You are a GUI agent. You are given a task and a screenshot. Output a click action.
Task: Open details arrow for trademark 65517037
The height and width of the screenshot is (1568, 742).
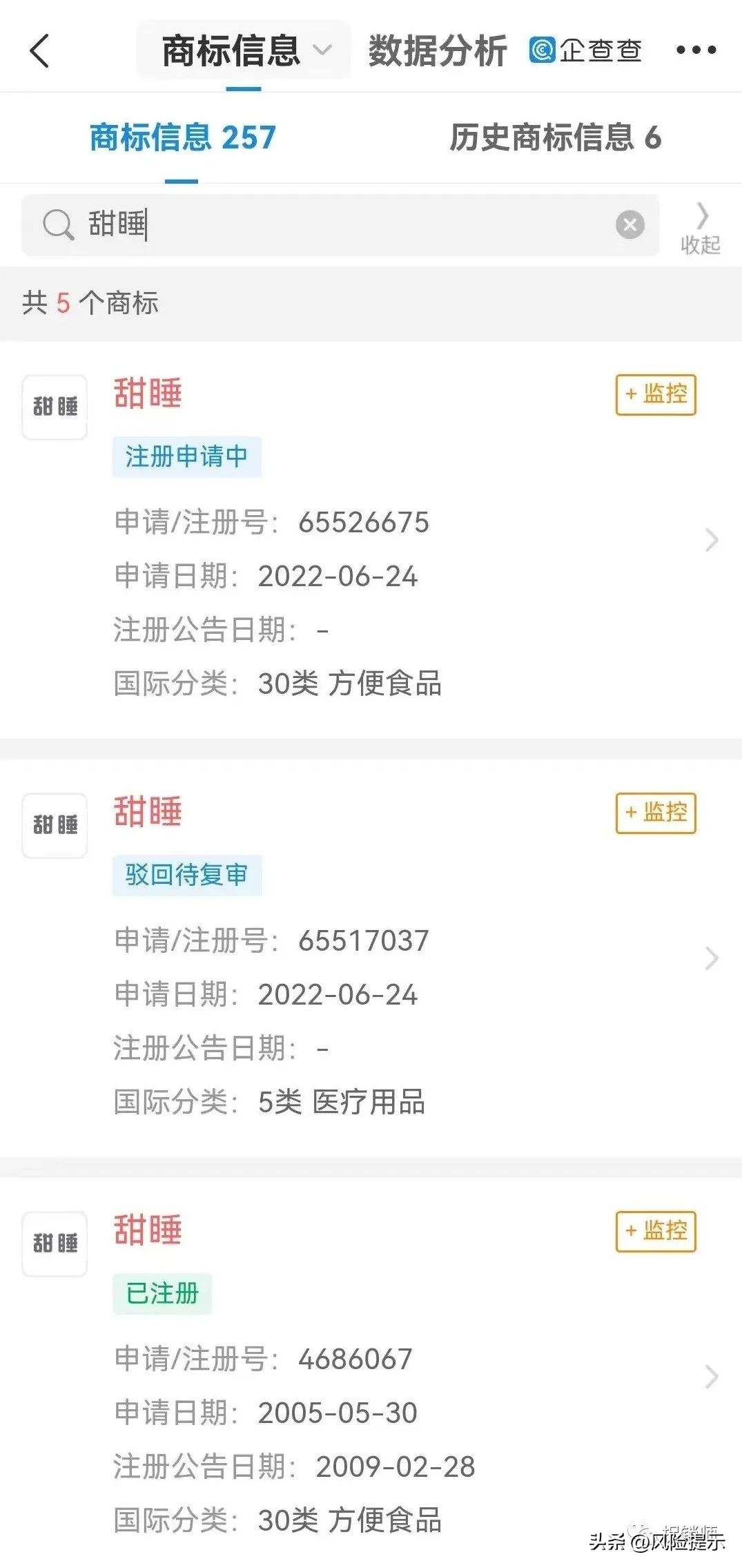point(712,958)
